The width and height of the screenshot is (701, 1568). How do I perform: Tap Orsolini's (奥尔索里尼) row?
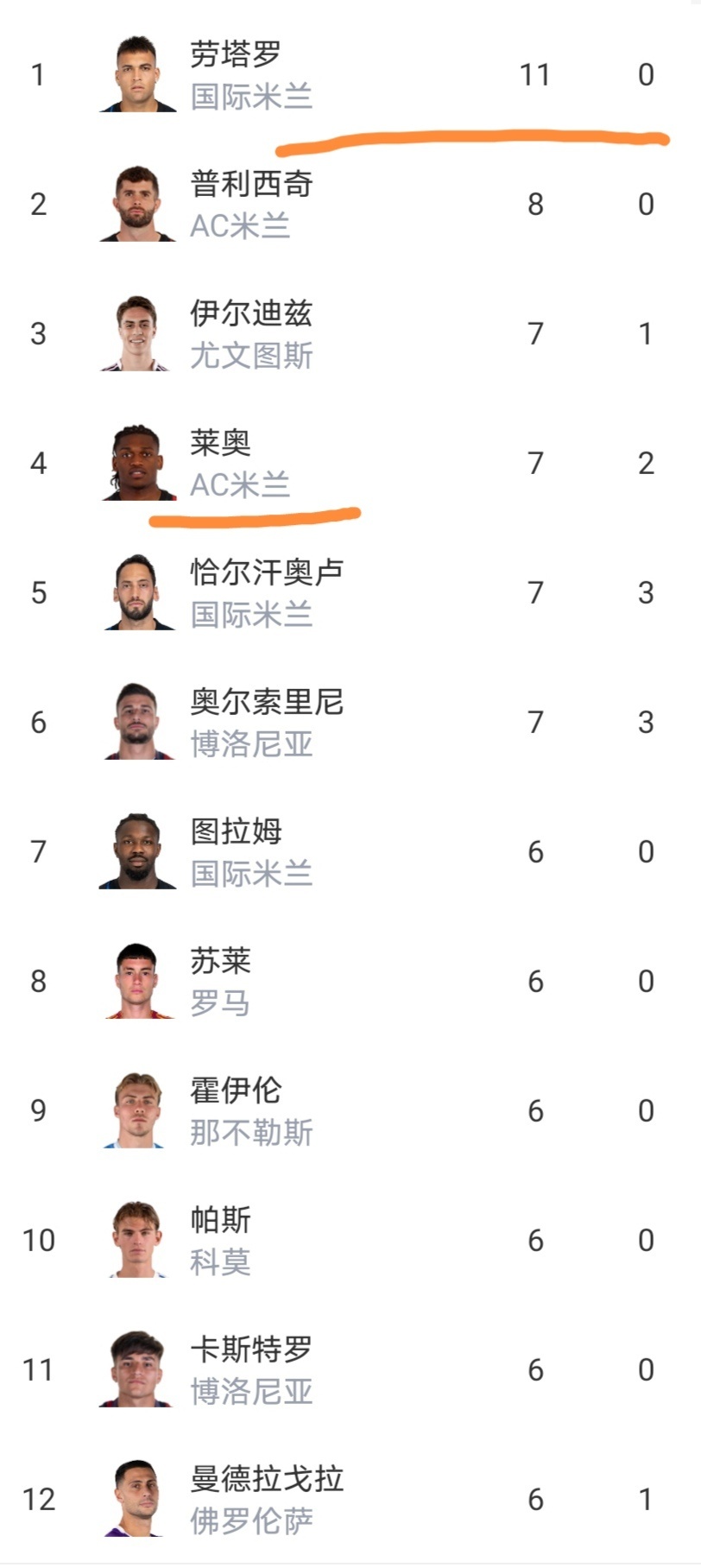tap(266, 702)
